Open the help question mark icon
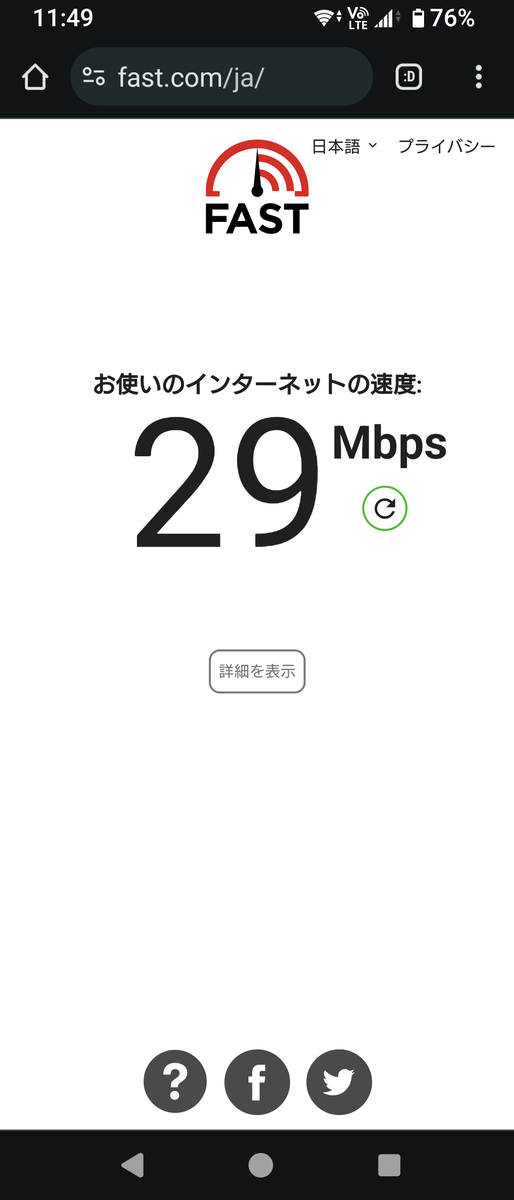Screen dimensions: 514x1200 coord(175,1082)
